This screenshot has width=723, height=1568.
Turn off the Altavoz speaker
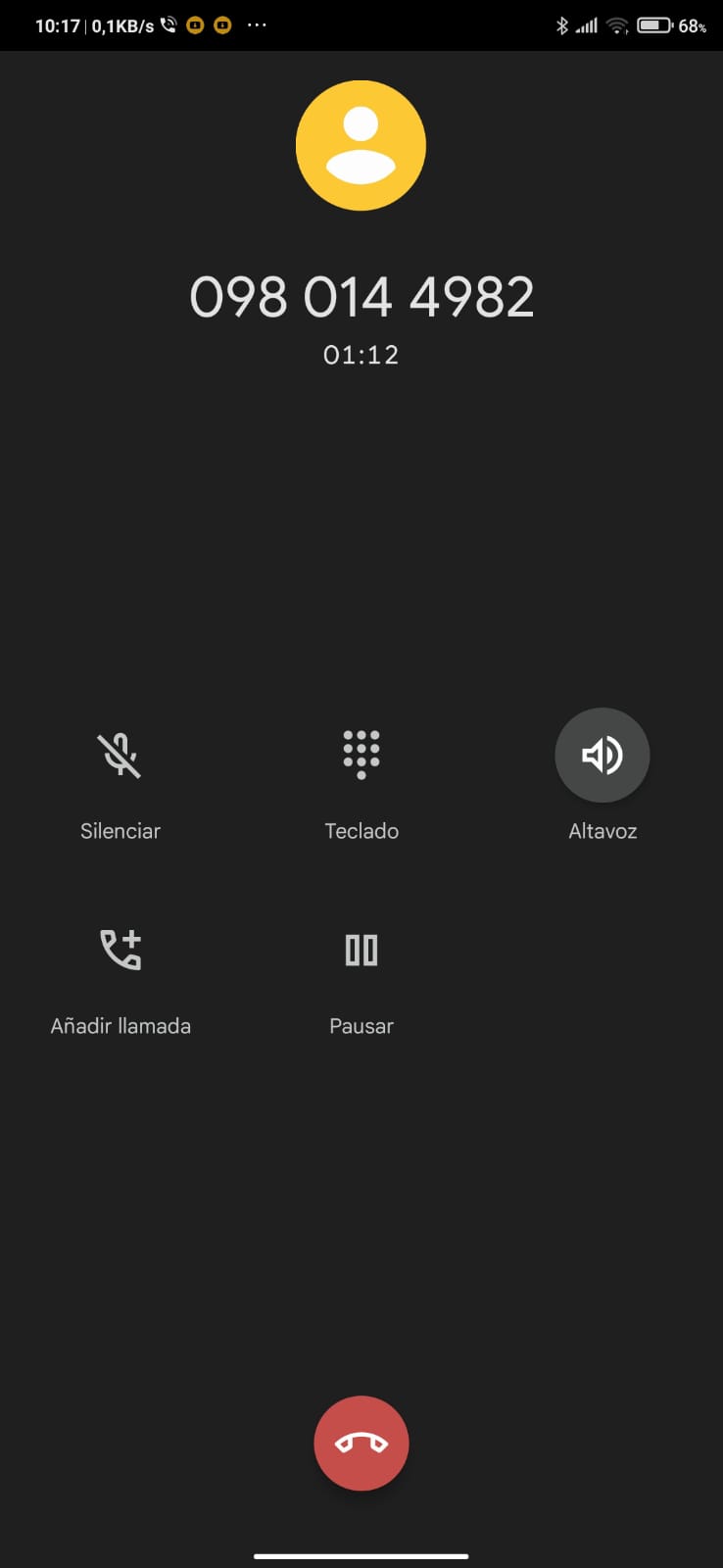click(602, 756)
